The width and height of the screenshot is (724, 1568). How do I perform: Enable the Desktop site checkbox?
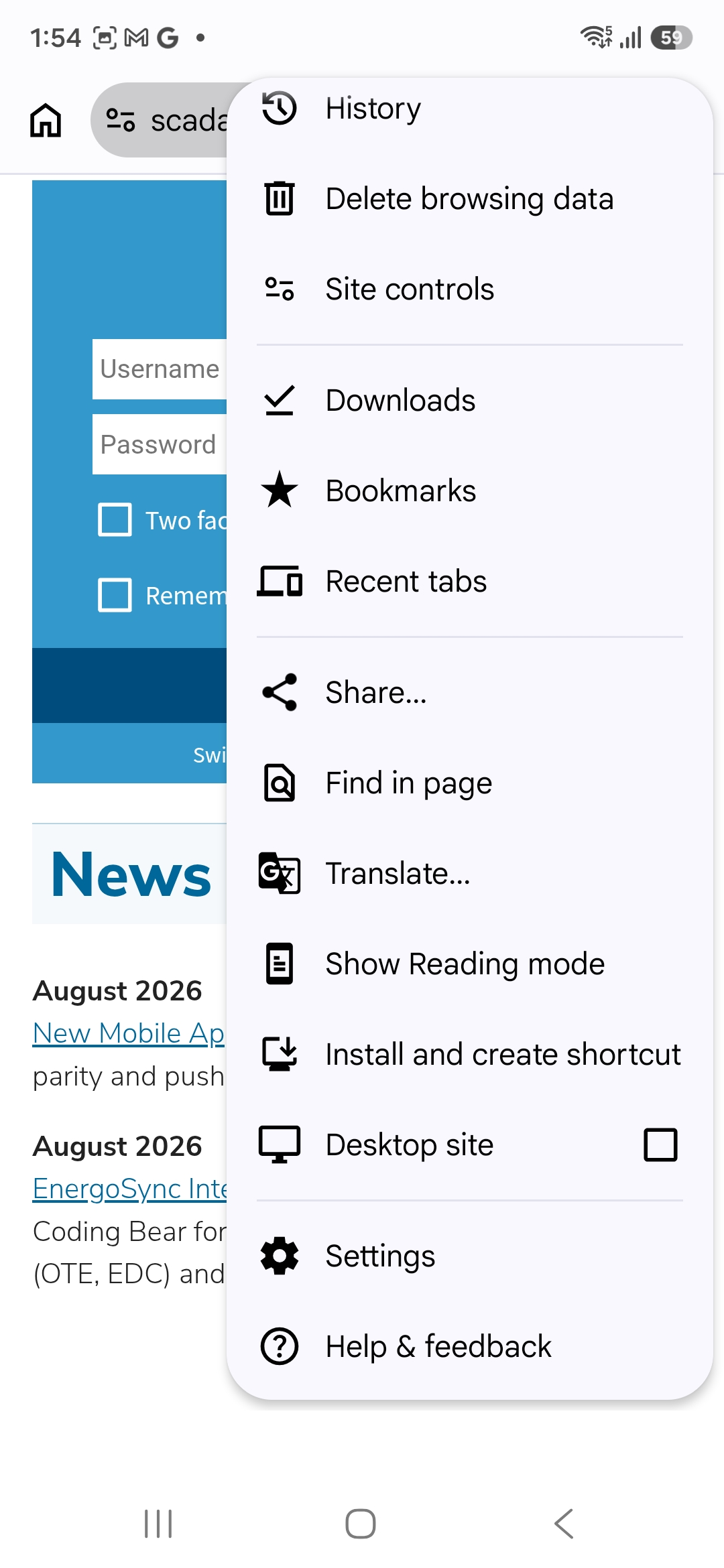tap(660, 1145)
